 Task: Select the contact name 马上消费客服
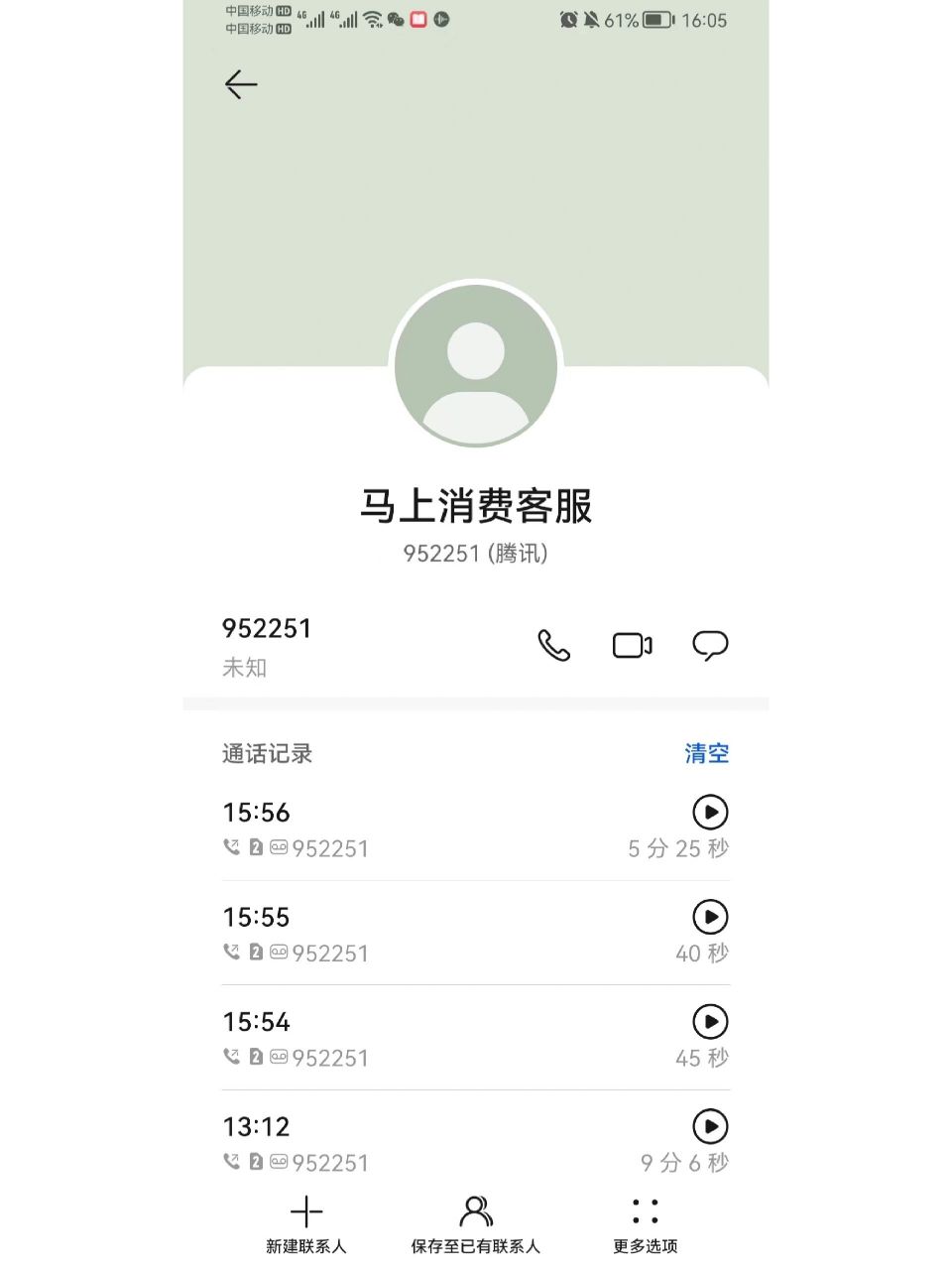tap(475, 507)
